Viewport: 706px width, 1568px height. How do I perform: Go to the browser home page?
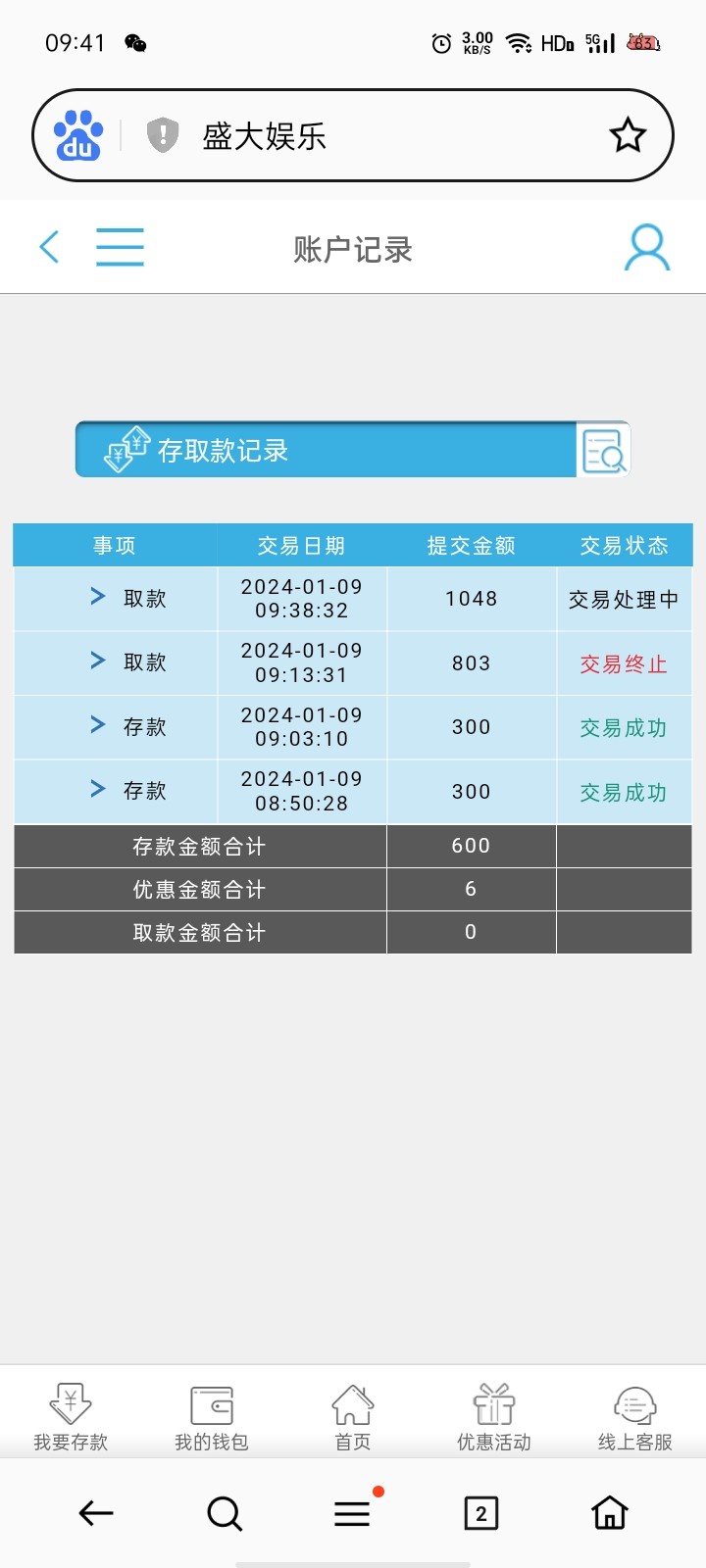609,1513
